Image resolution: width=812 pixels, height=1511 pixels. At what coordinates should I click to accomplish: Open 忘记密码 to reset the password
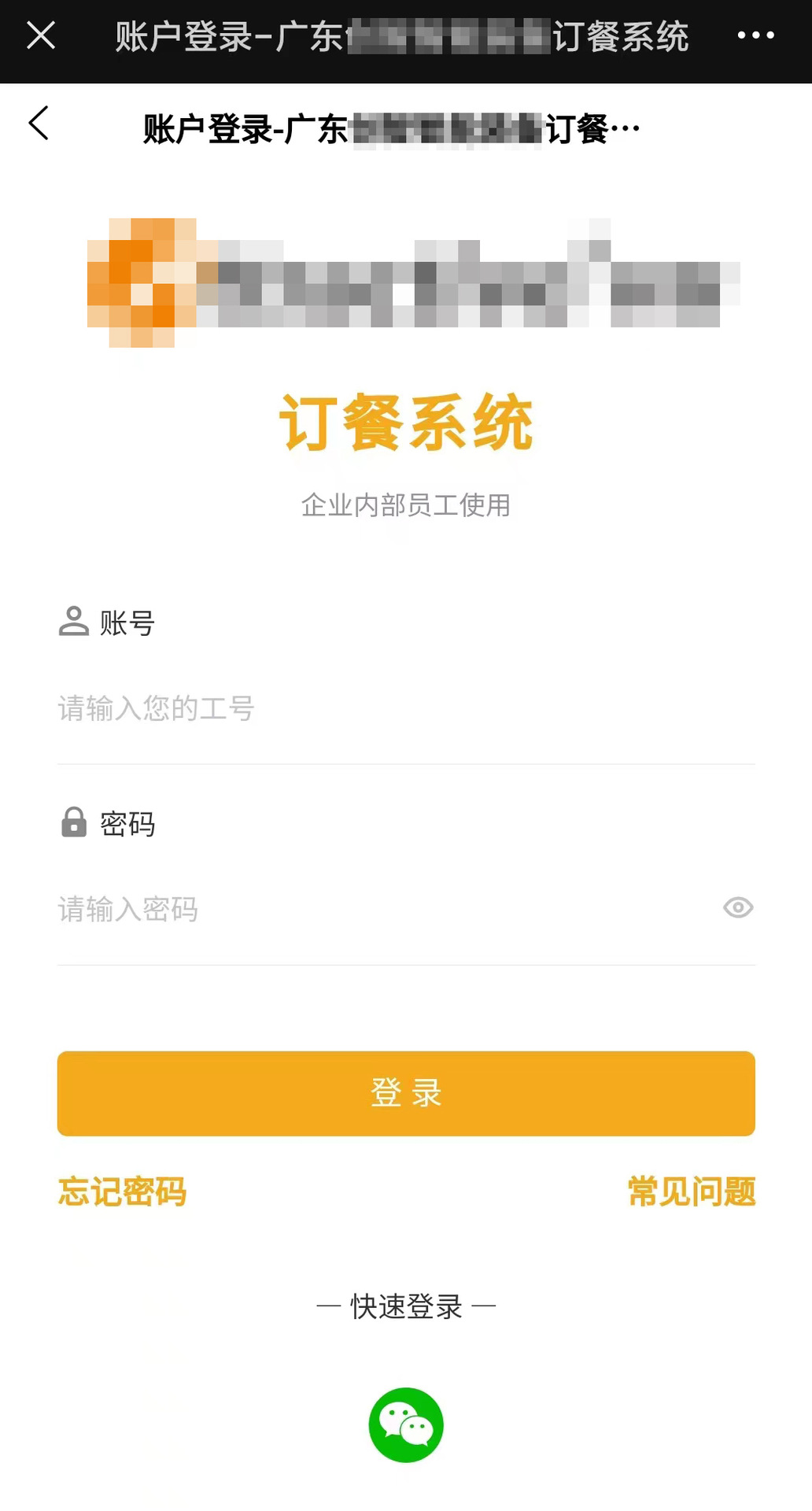tap(122, 1191)
